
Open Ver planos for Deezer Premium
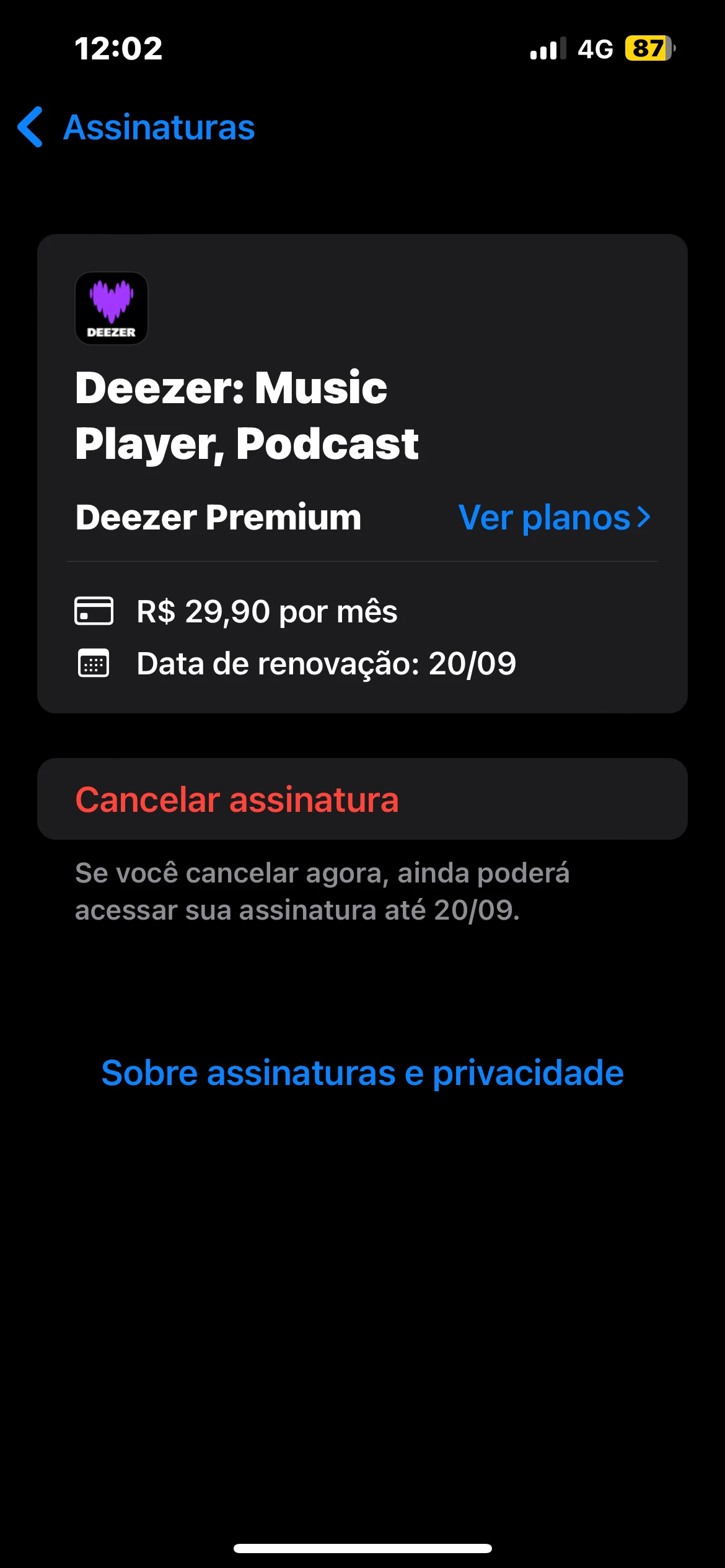553,518
